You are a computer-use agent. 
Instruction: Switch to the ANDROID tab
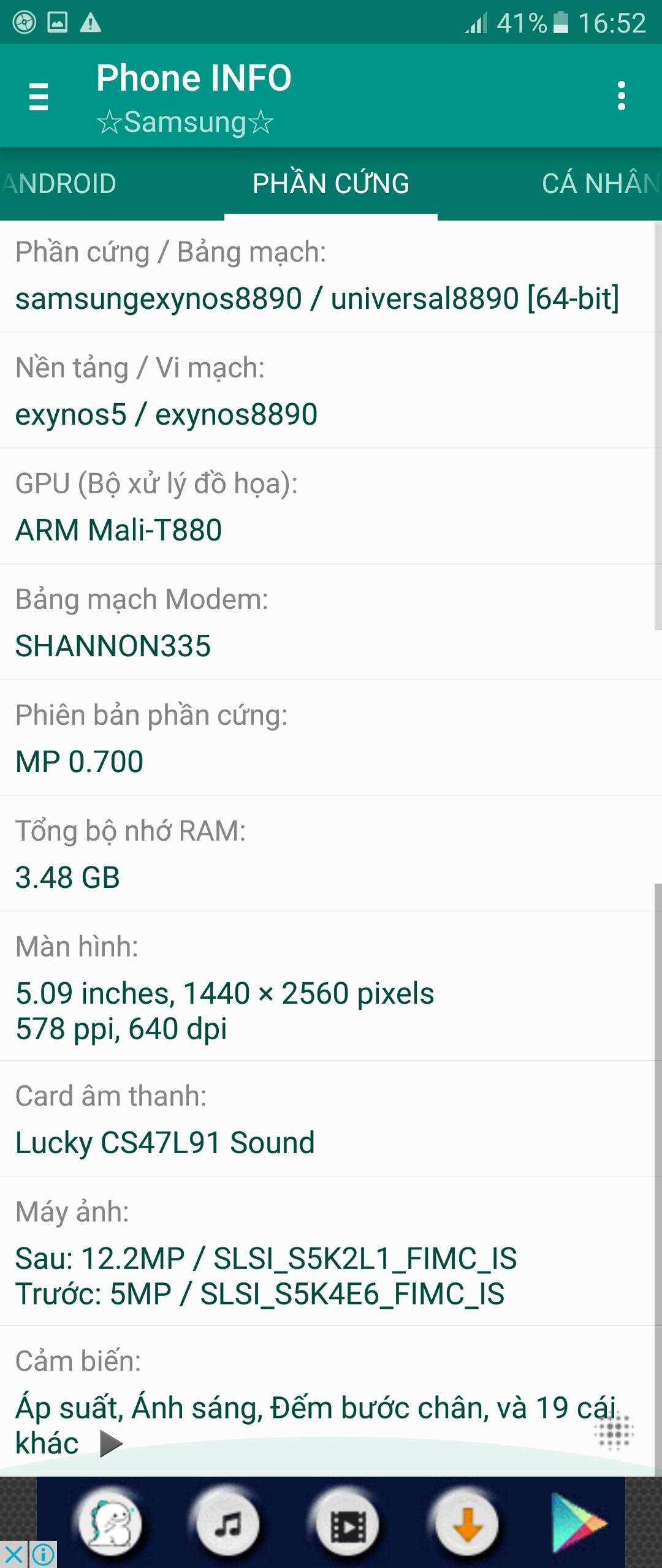(59, 184)
